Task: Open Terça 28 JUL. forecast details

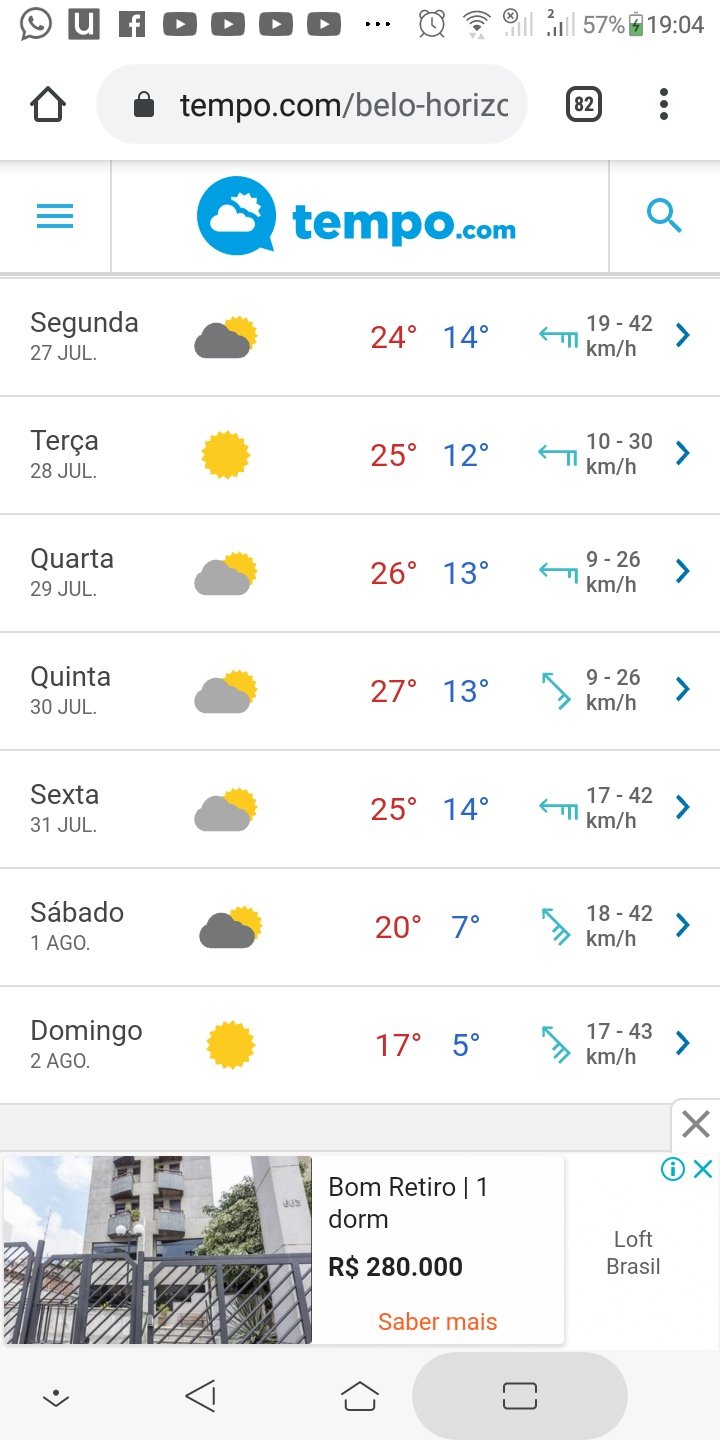Action: click(360, 455)
